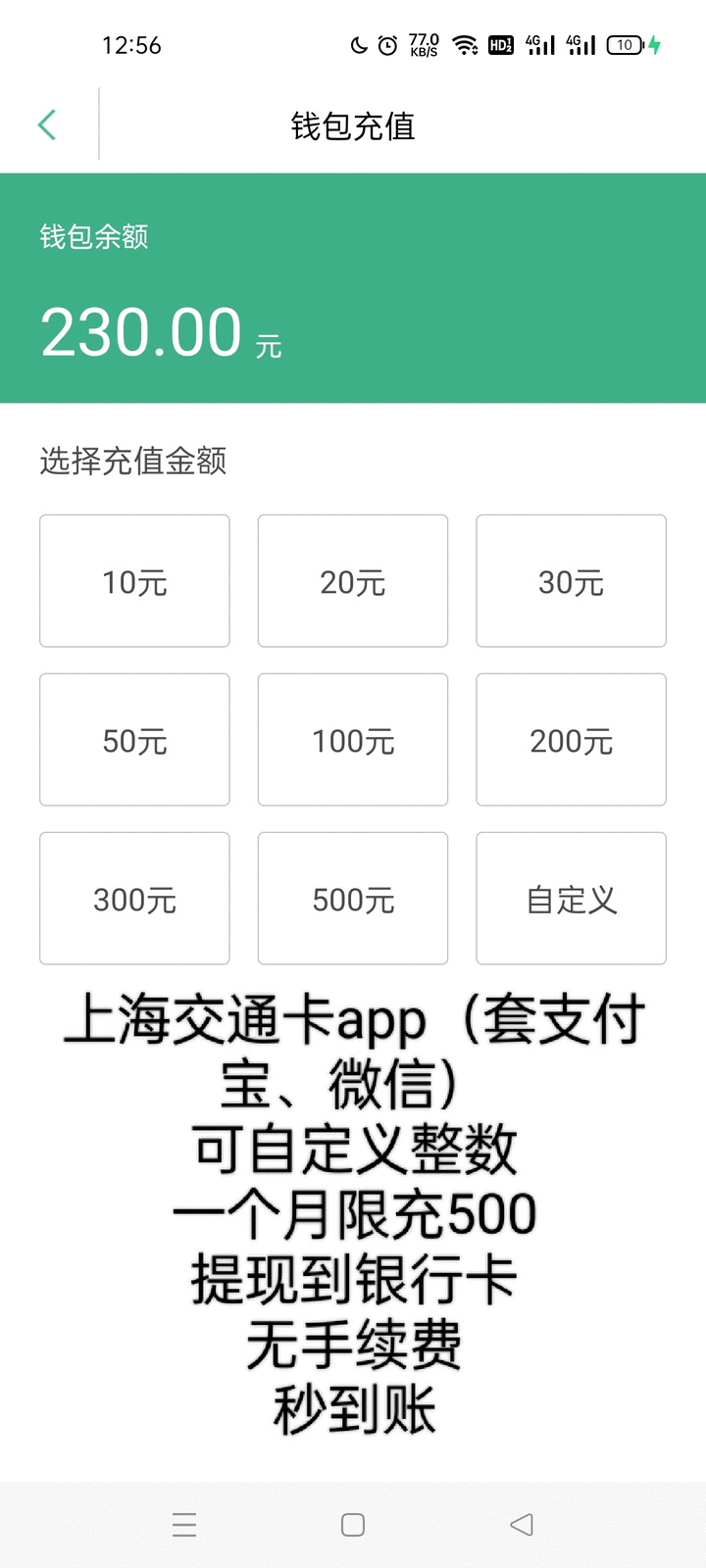This screenshot has height=1568, width=706.
Task: Tap the 100元 option
Action: pos(353,740)
